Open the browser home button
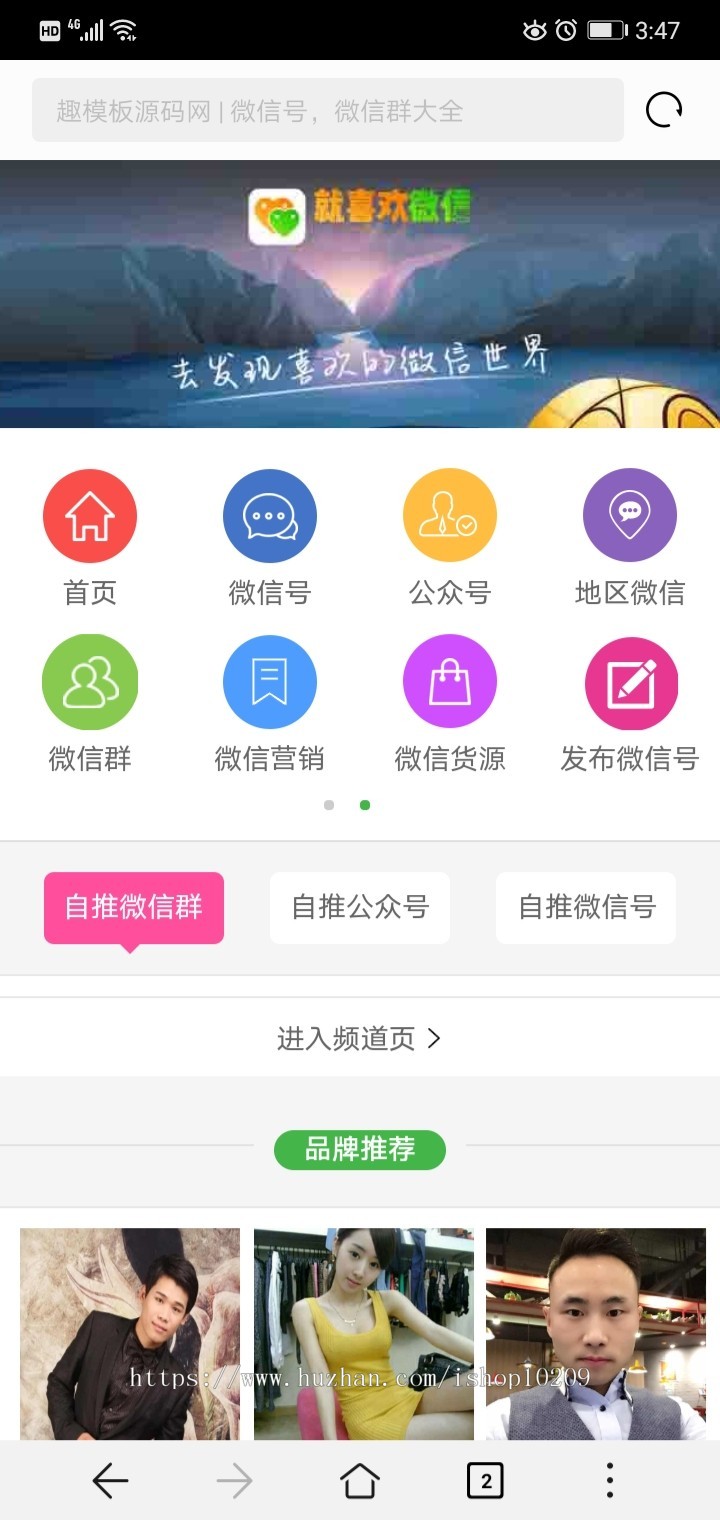 click(360, 1480)
